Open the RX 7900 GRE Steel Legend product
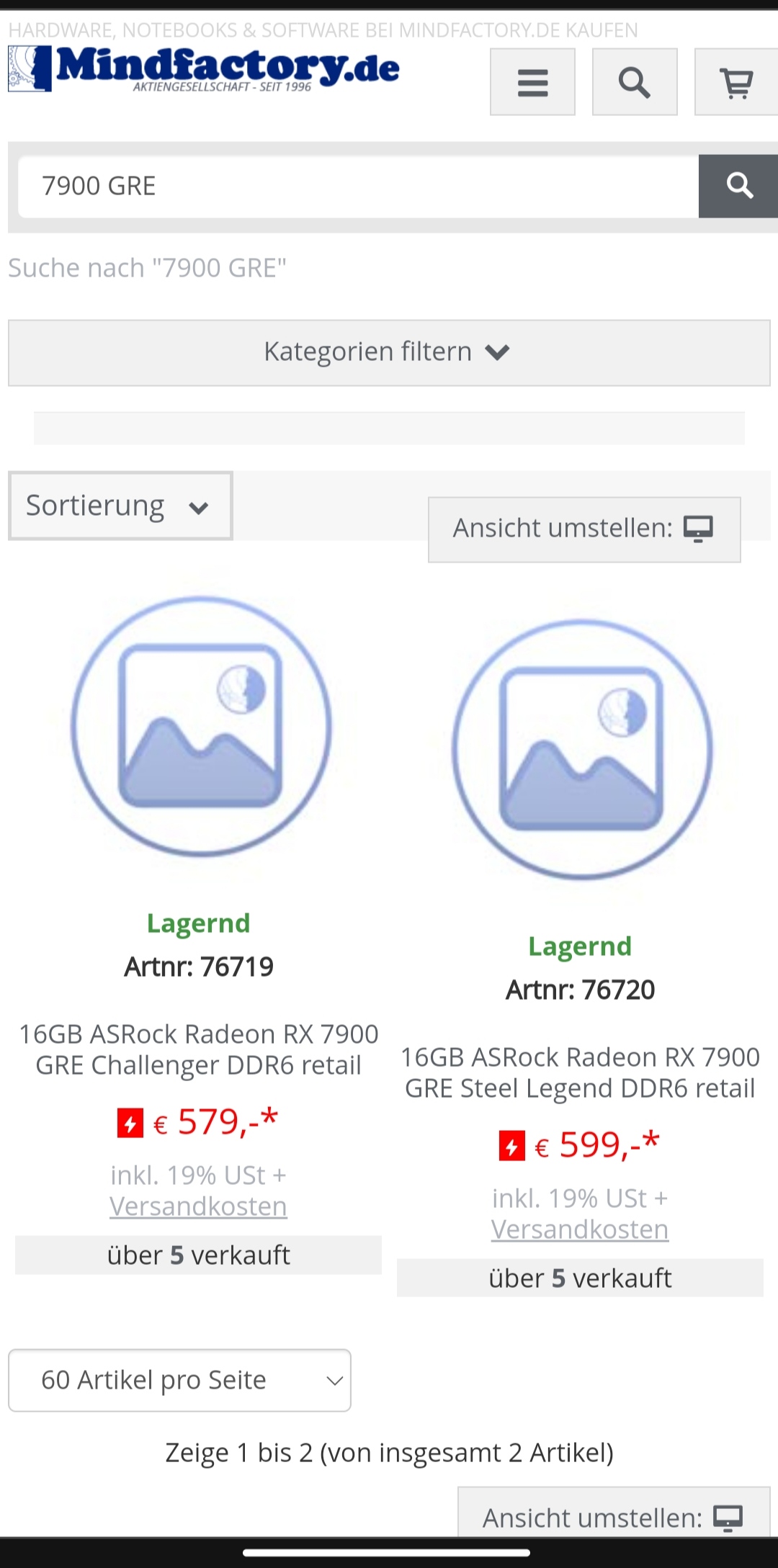 [580, 1072]
